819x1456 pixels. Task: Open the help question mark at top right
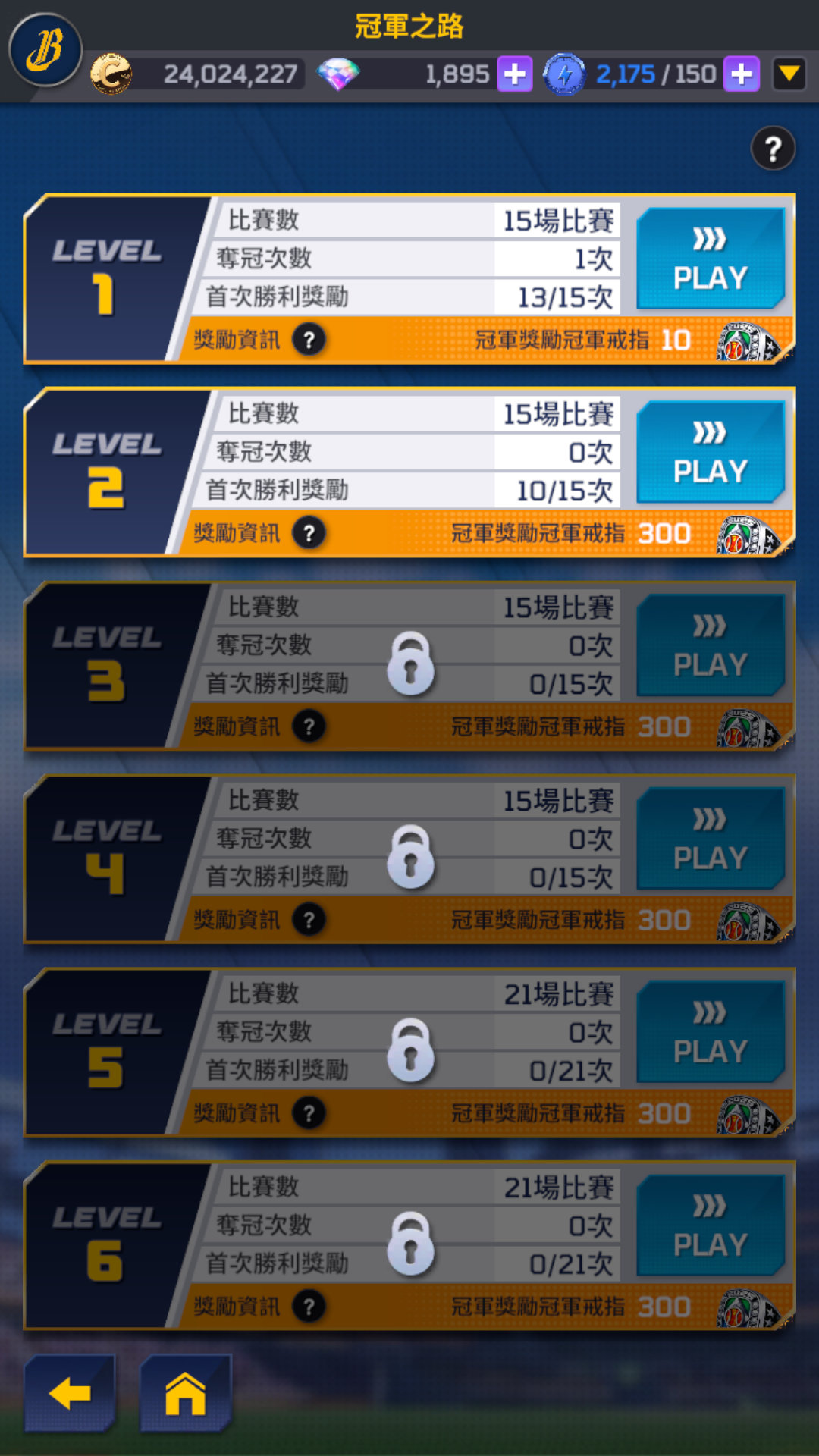773,149
